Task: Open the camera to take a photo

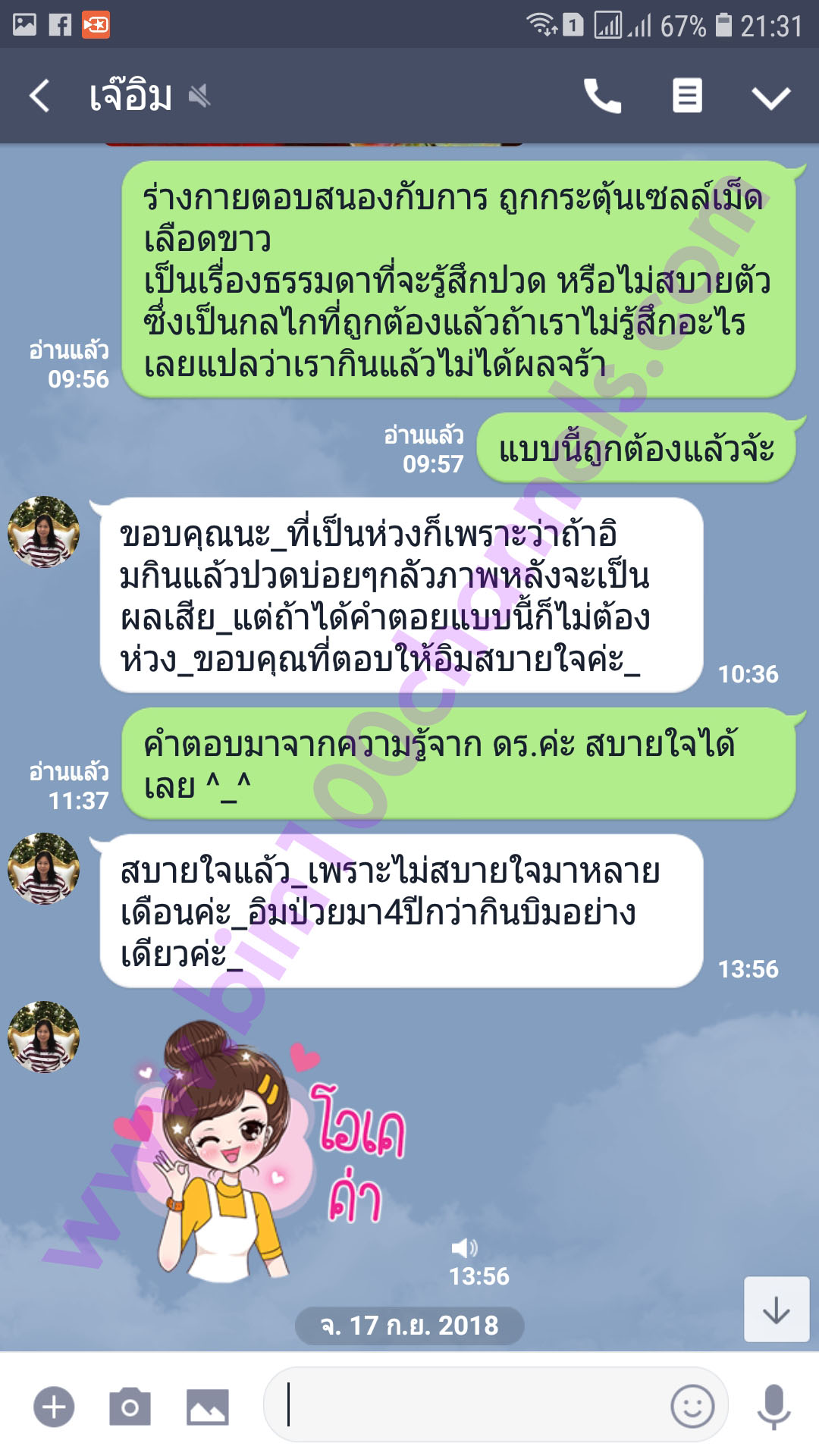Action: pyautogui.click(x=130, y=1407)
